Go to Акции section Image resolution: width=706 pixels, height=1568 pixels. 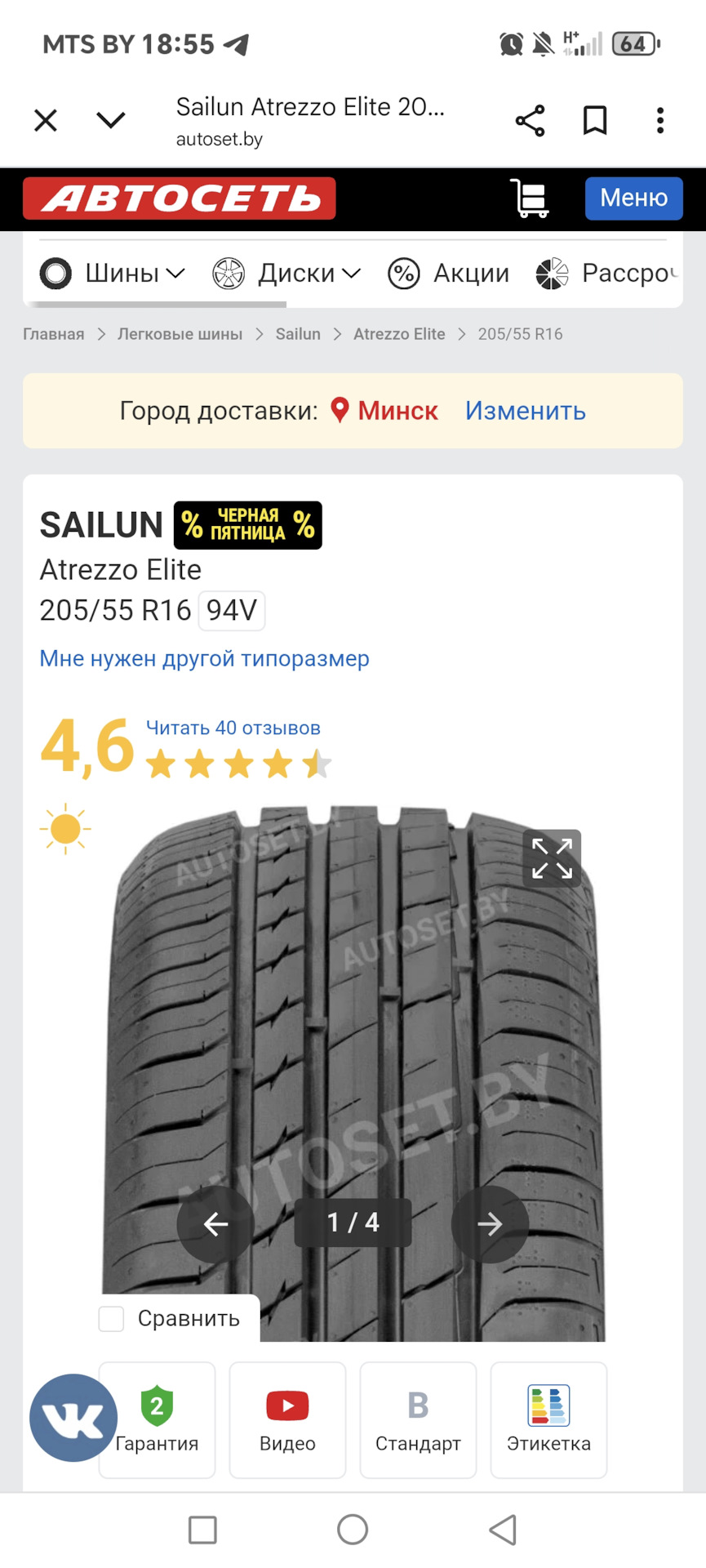point(449,274)
